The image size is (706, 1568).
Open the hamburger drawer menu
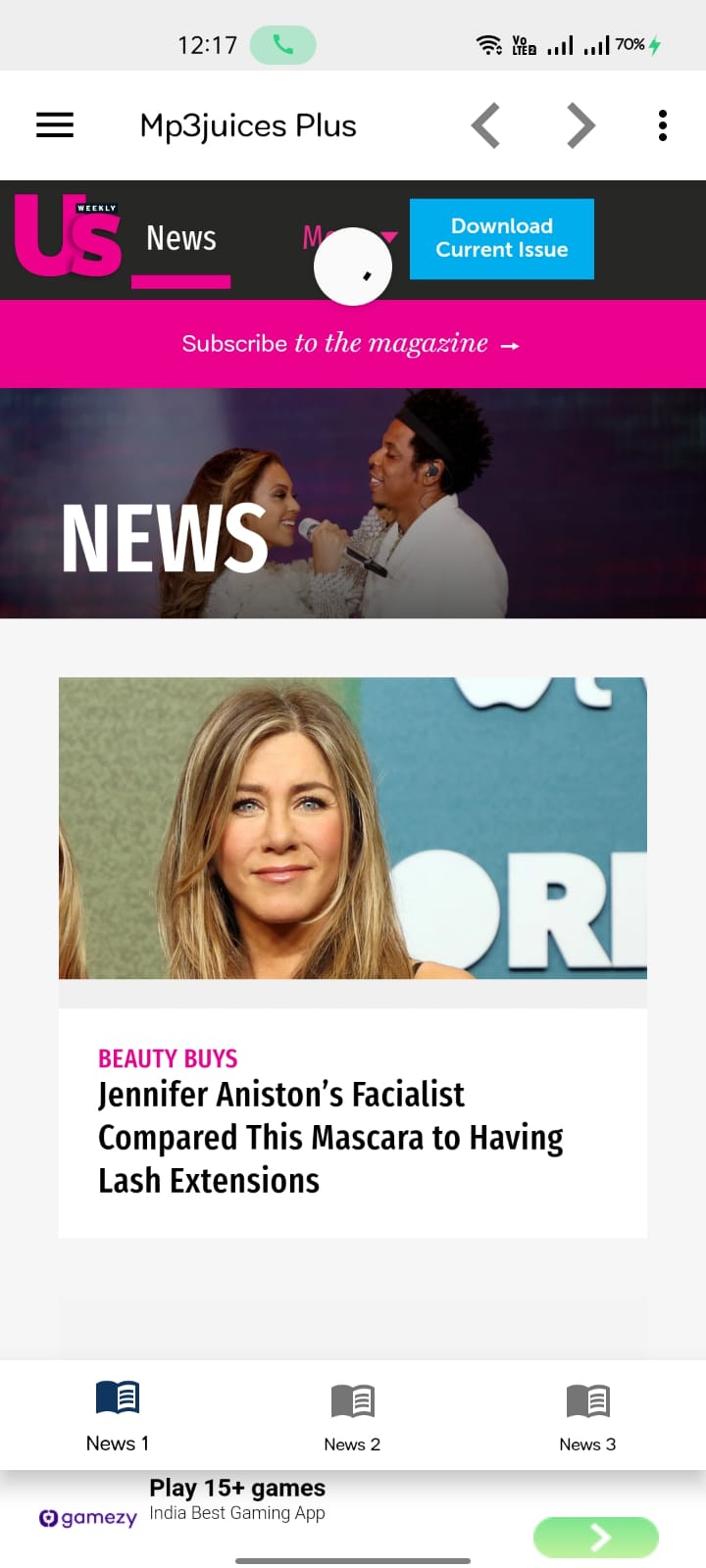click(55, 125)
